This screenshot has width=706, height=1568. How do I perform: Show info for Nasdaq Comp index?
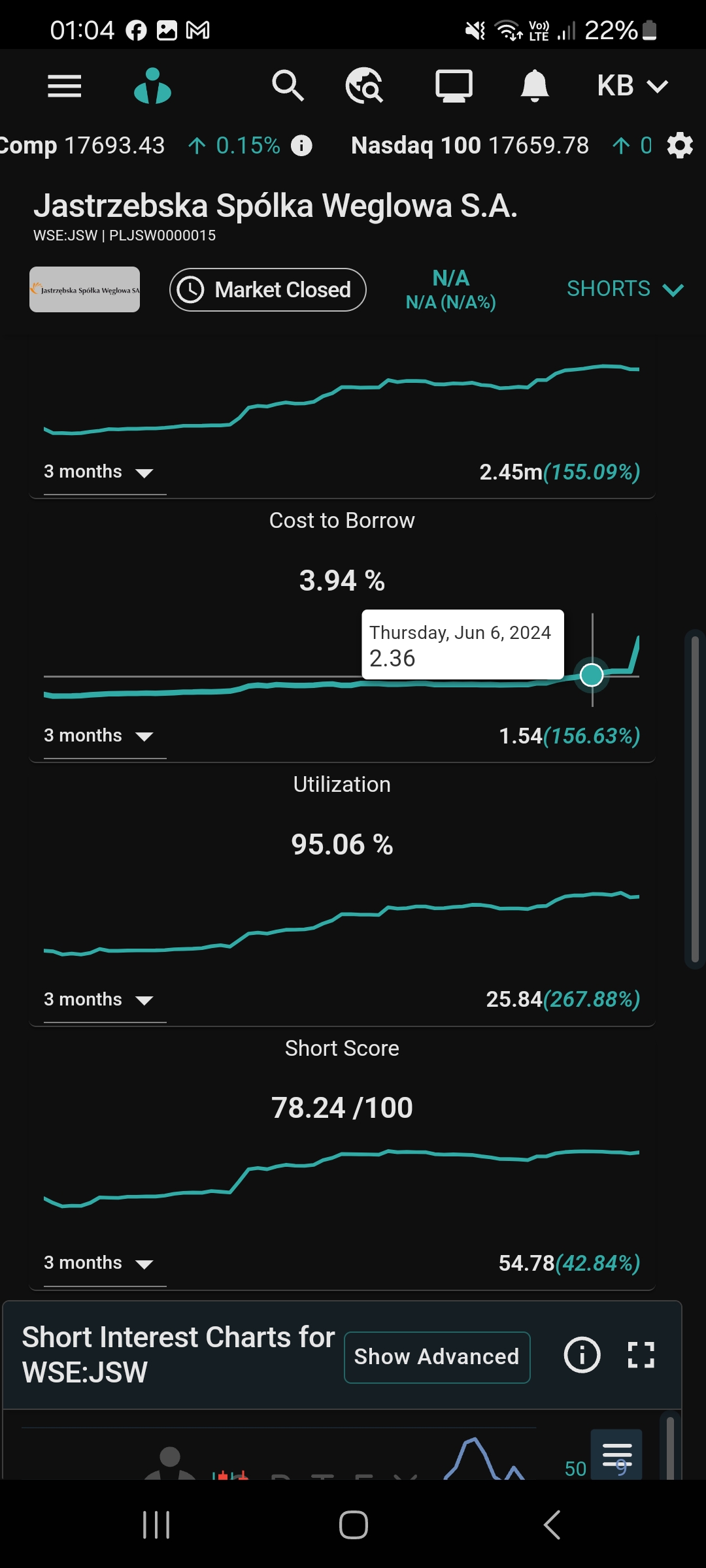click(x=301, y=145)
